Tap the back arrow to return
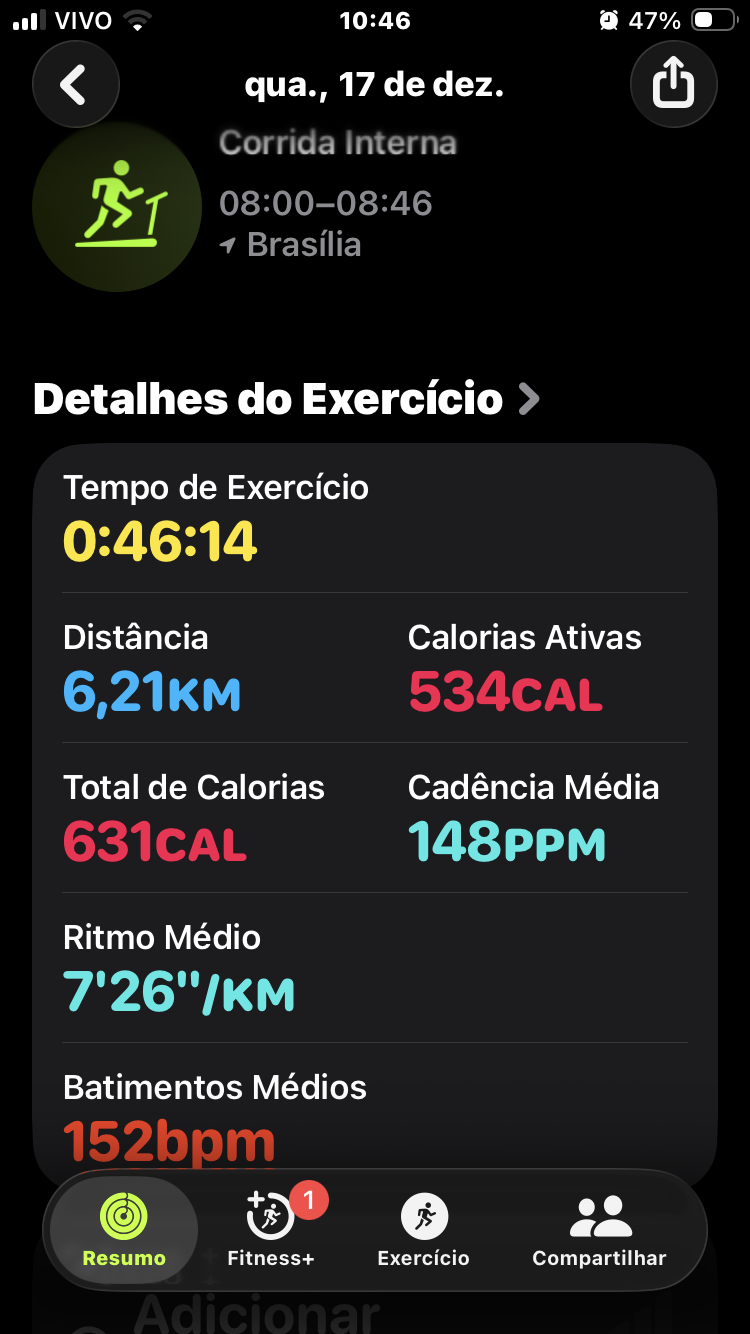750x1334 pixels. click(x=76, y=84)
